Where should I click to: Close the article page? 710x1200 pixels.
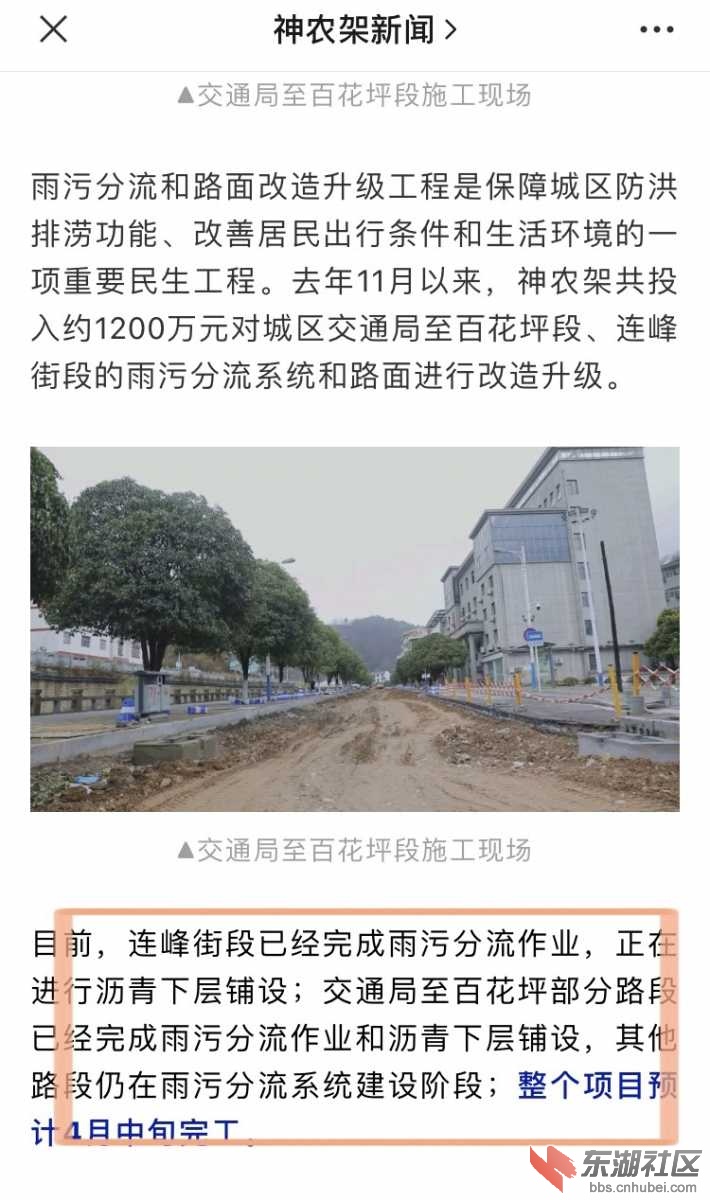[53, 30]
